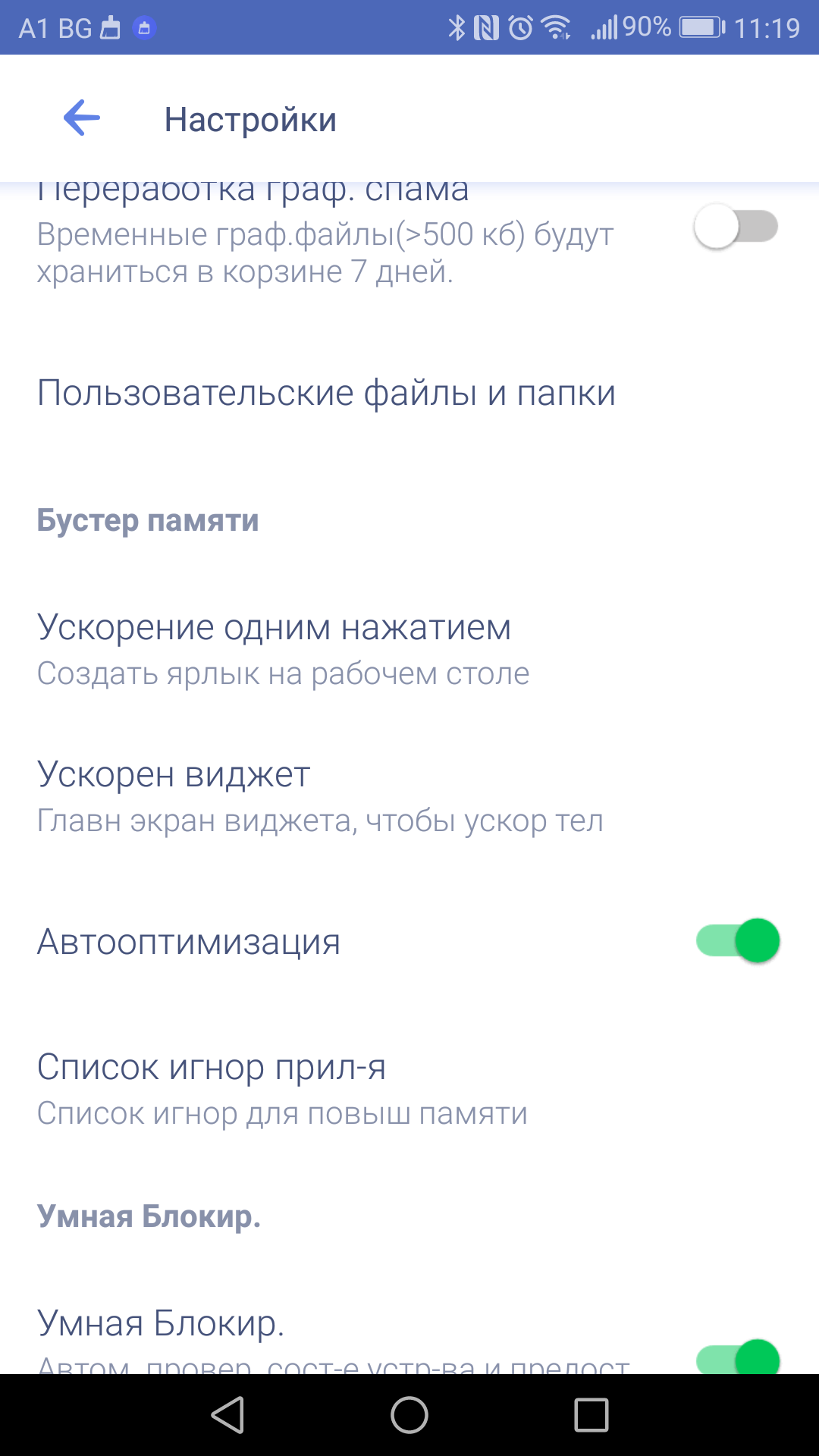Go back from Настройки screen
Screen dimensions: 819x1456
pyautogui.click(x=82, y=118)
